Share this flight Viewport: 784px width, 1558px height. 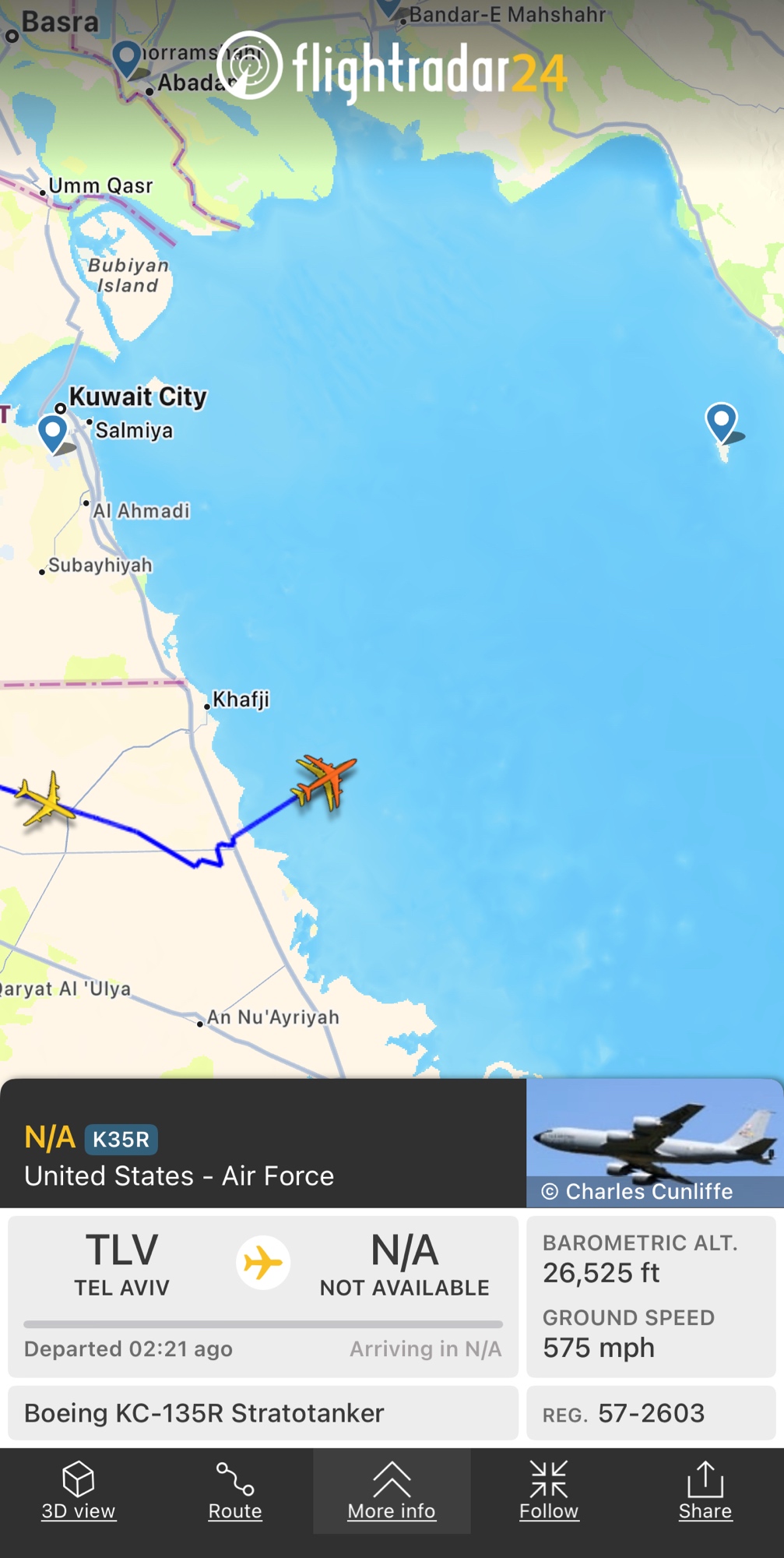pyautogui.click(x=705, y=1492)
